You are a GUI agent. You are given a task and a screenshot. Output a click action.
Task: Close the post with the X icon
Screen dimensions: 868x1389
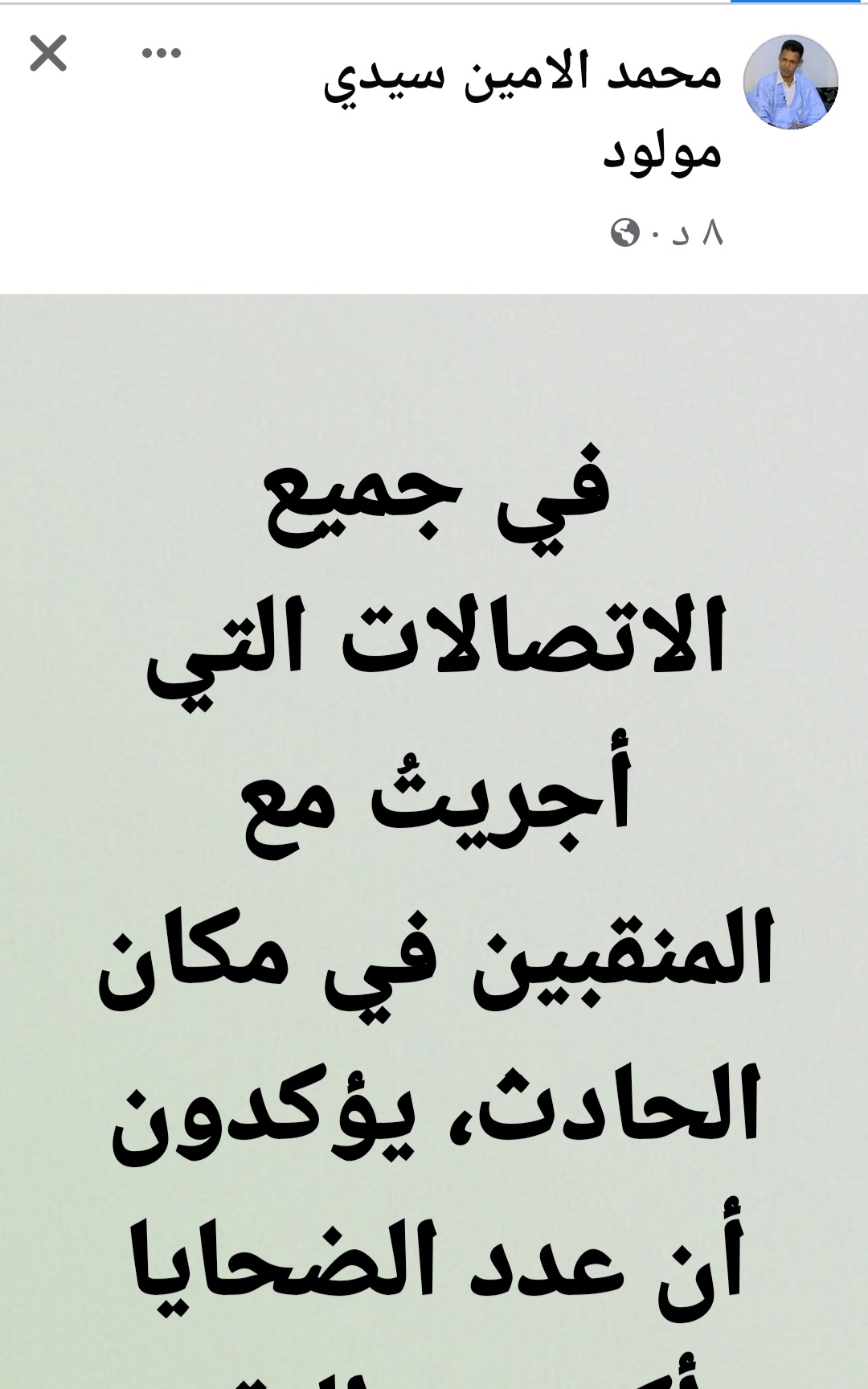click(x=48, y=54)
